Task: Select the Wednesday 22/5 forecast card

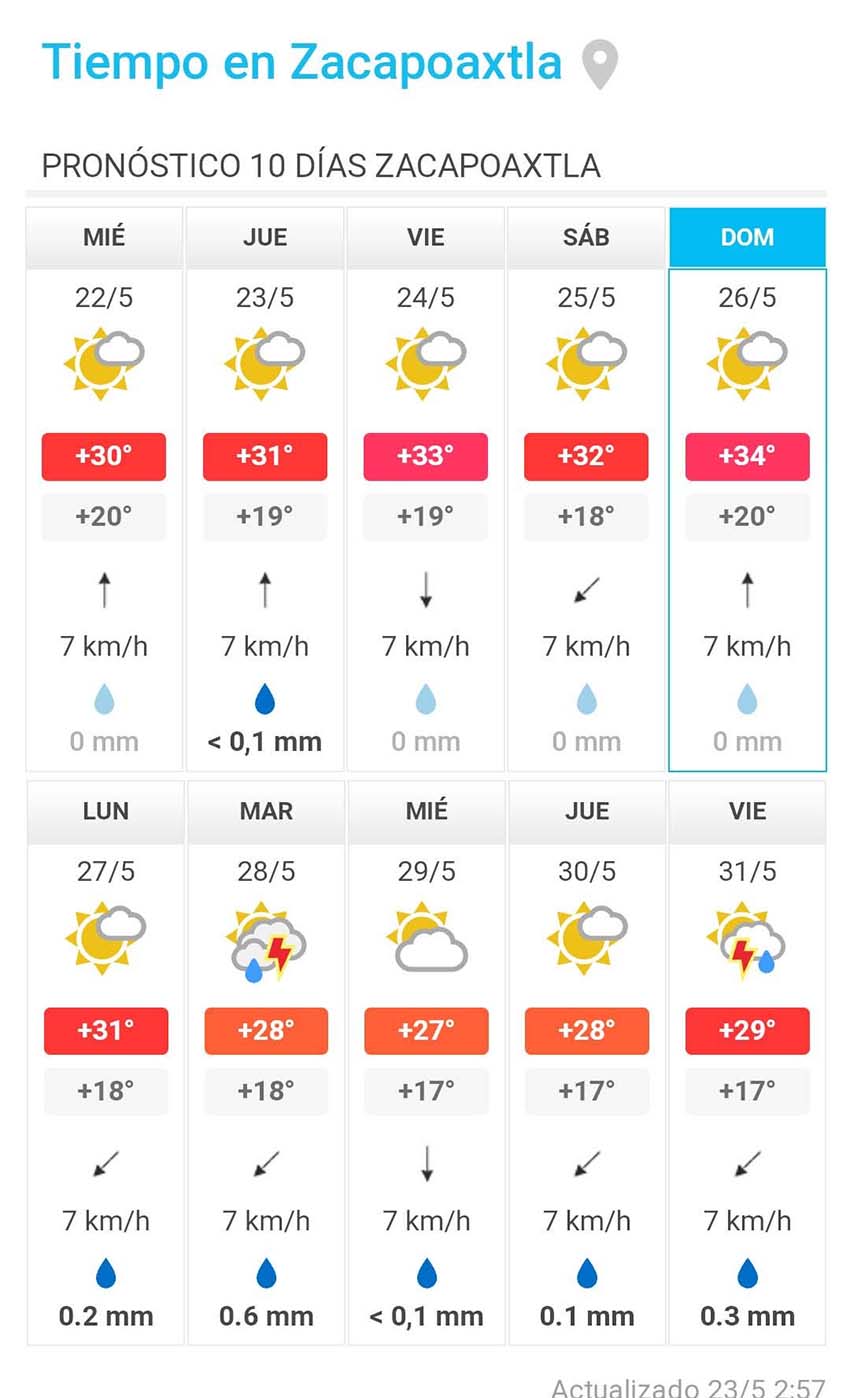Action: pos(104,488)
